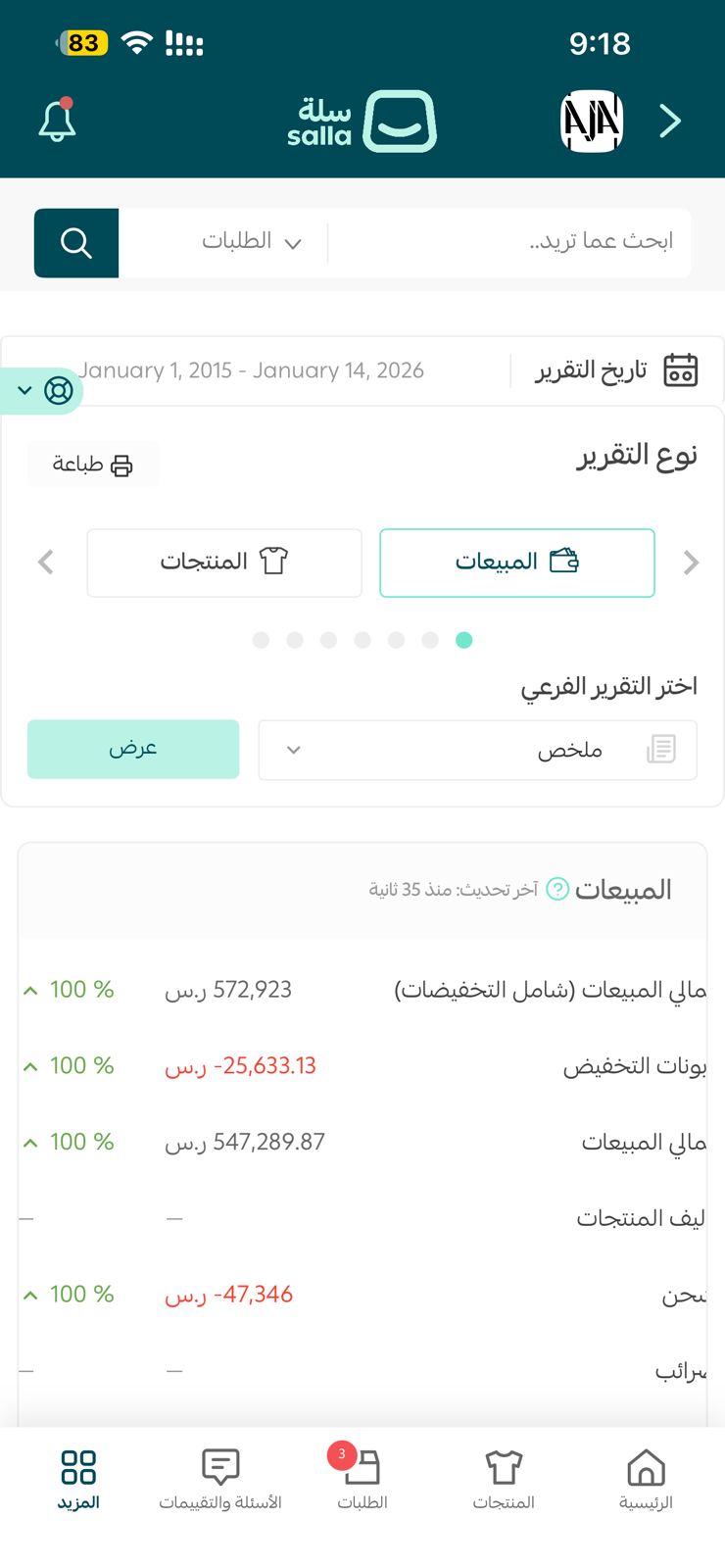725x1568 pixels.
Task: Open the الأسئلة والتقييمات tab
Action: point(220,1479)
